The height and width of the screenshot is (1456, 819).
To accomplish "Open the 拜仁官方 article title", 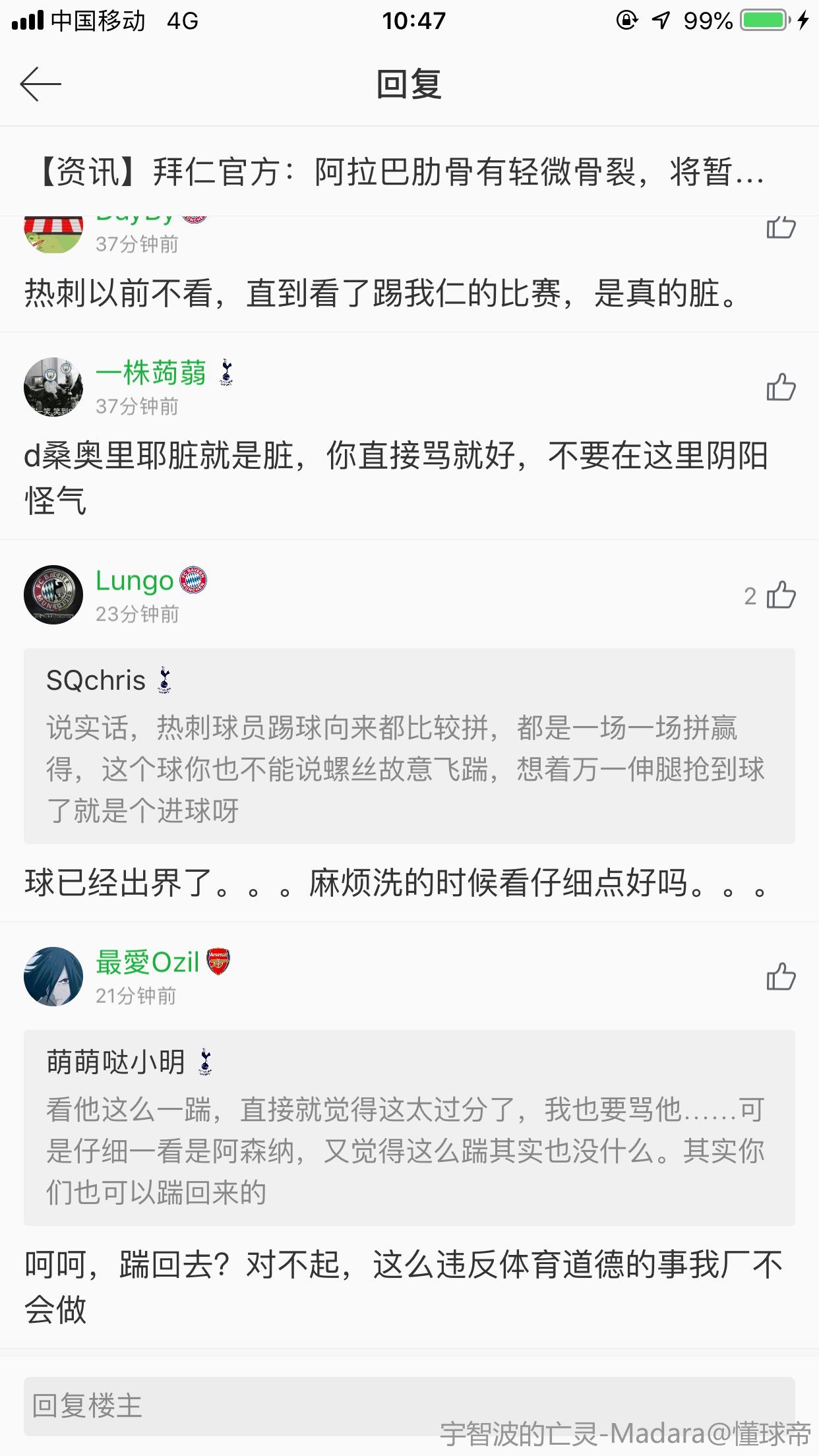I will tap(402, 173).
